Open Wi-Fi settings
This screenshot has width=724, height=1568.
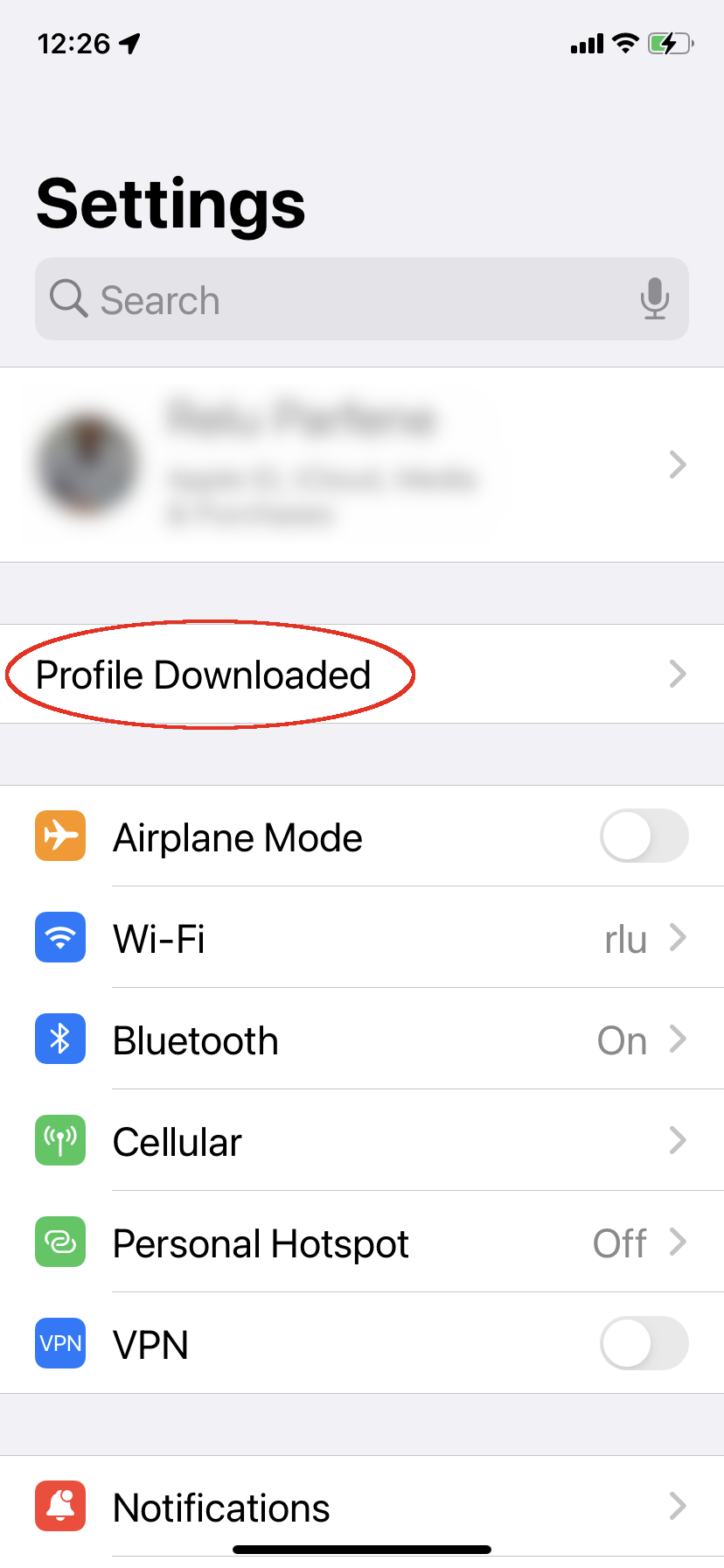pyautogui.click(x=362, y=938)
